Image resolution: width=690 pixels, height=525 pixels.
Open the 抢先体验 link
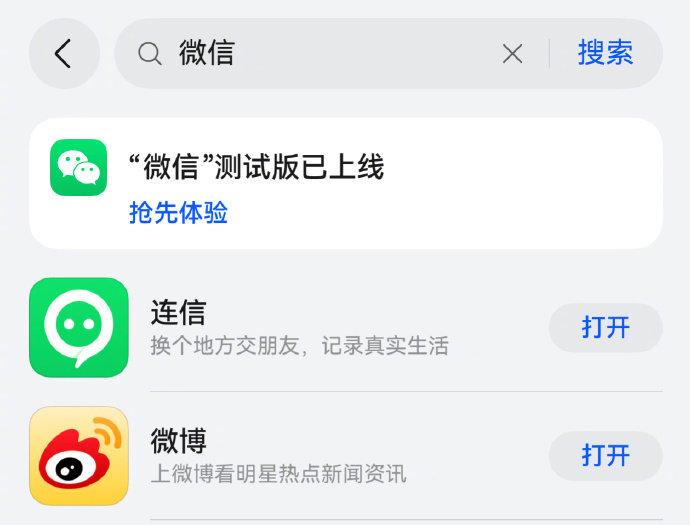click(178, 212)
